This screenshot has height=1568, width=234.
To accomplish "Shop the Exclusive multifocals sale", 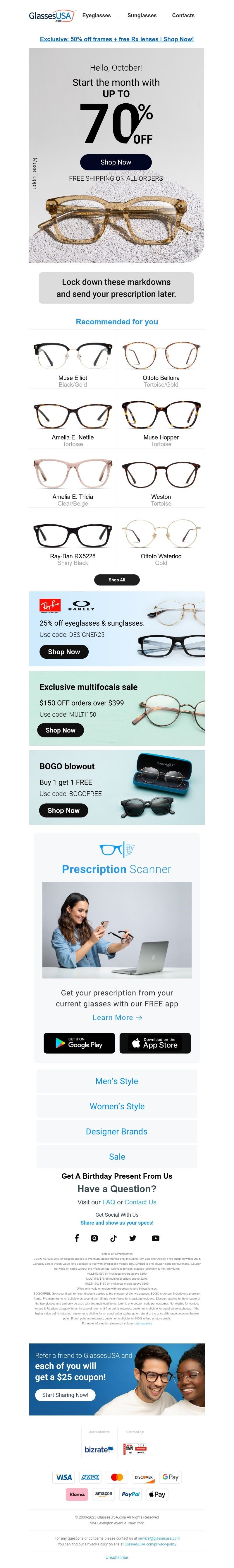I will 60,730.
